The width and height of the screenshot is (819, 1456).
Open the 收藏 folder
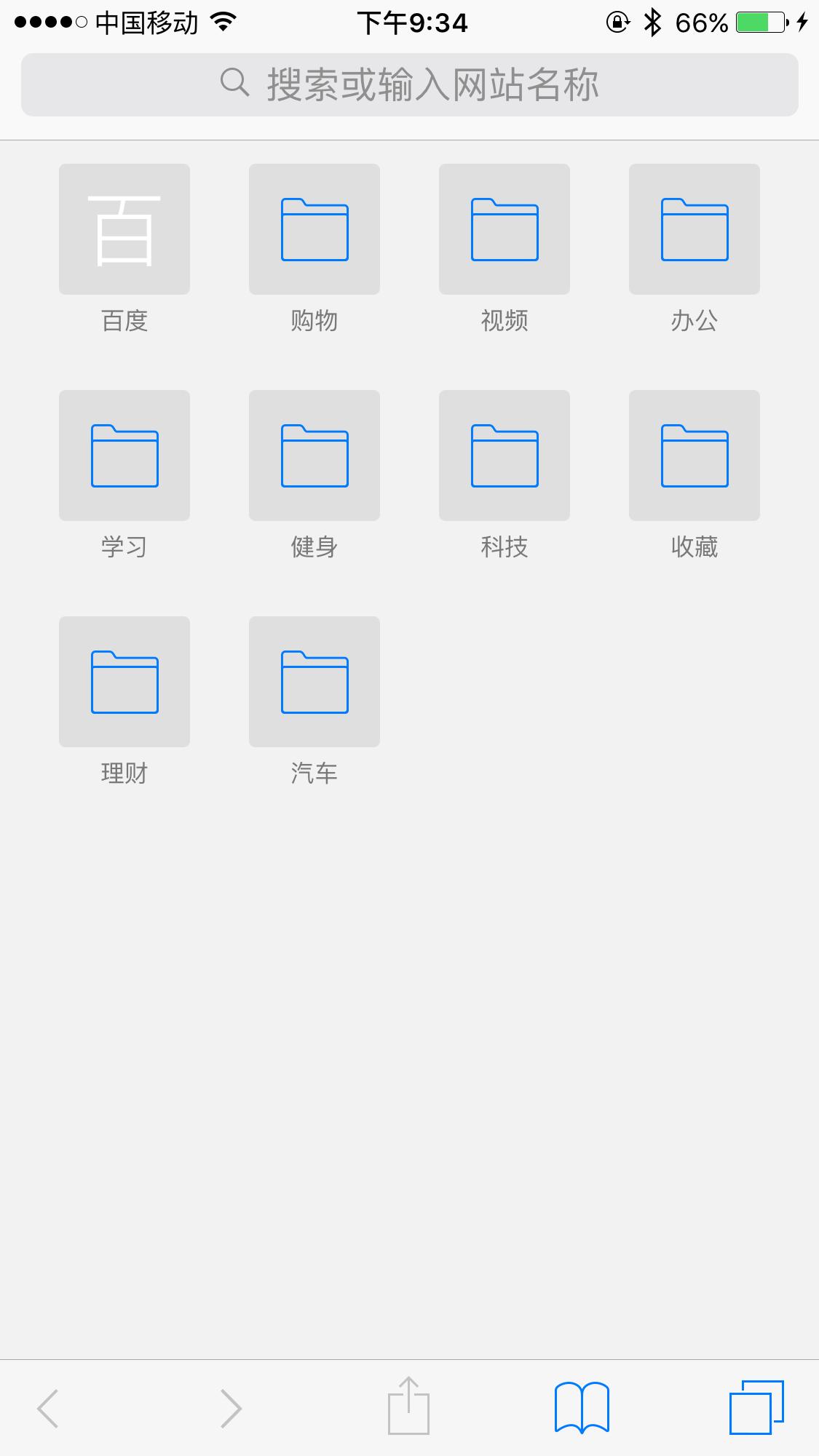(695, 456)
